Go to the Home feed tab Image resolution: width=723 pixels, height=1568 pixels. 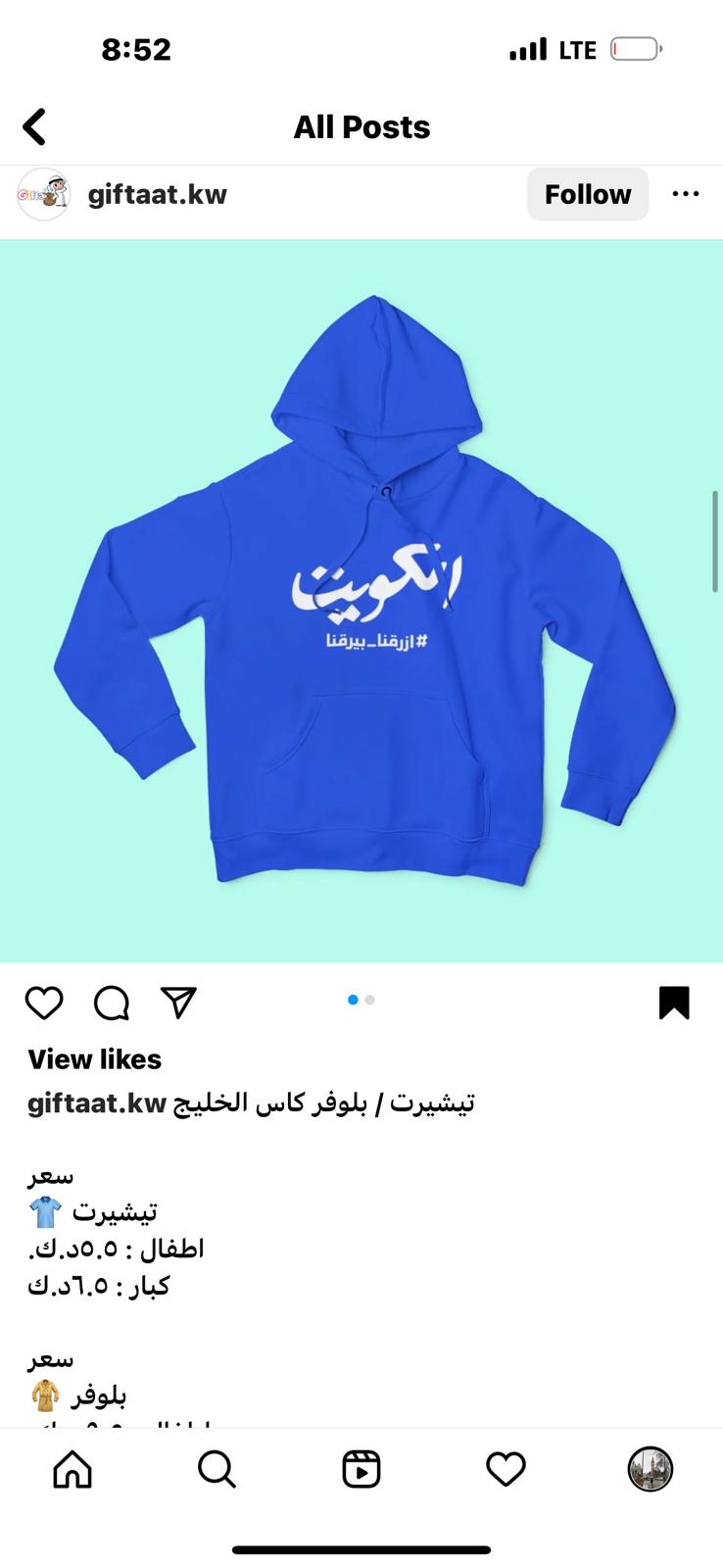[x=72, y=1469]
